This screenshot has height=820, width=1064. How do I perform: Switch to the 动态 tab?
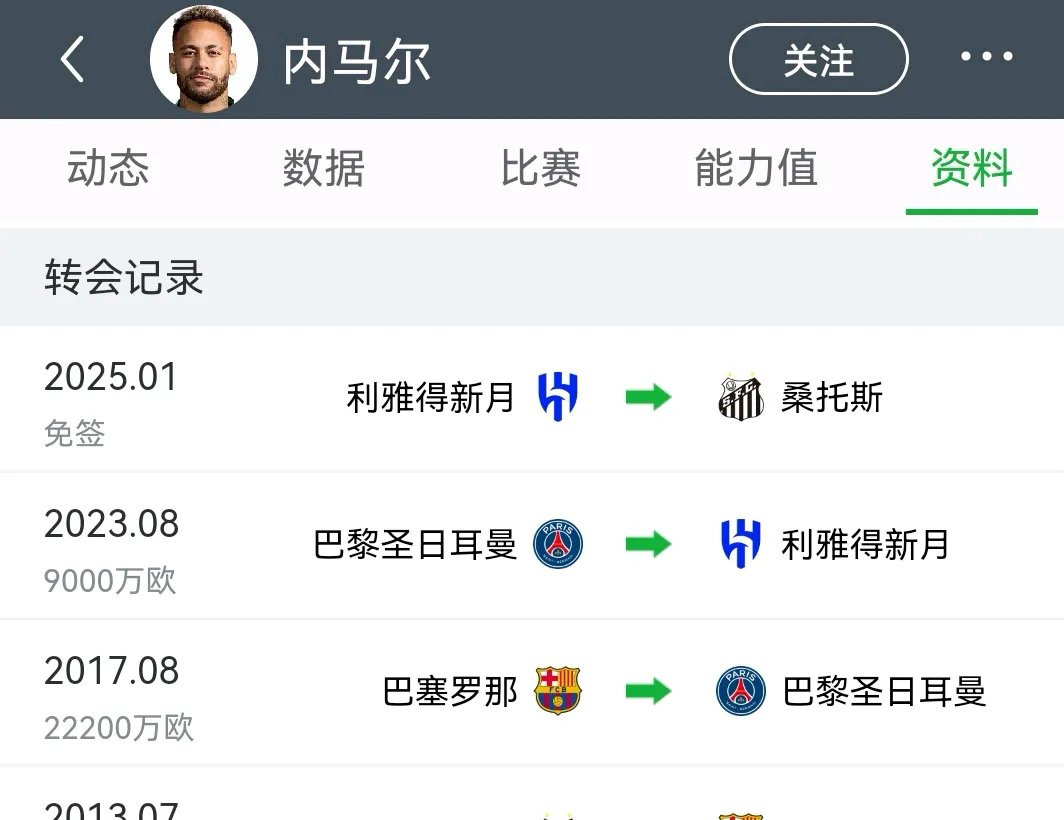pos(108,169)
